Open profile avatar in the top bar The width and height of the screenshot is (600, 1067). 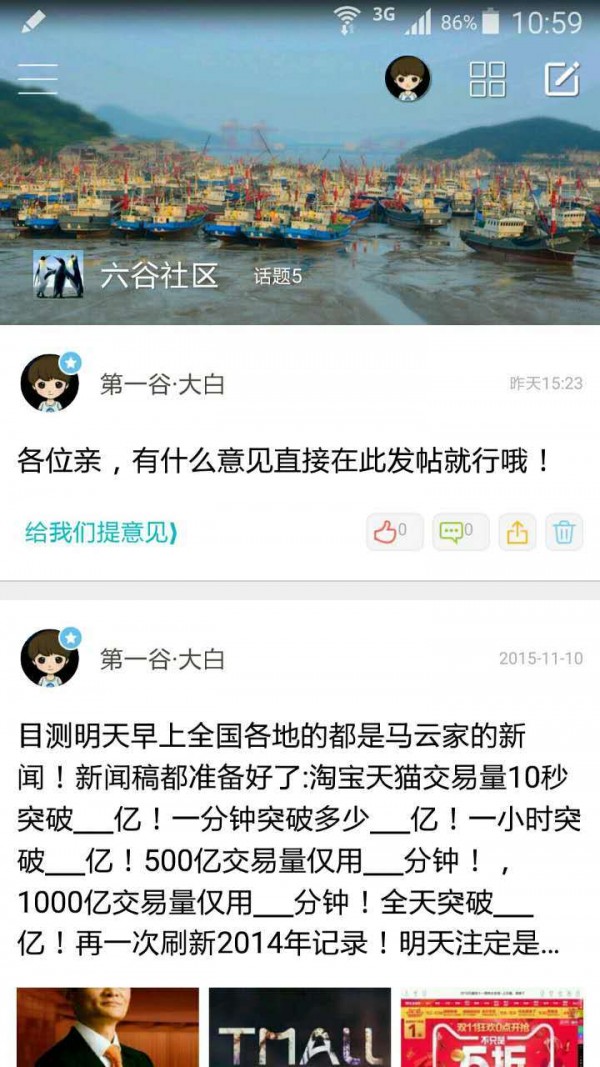[x=408, y=78]
